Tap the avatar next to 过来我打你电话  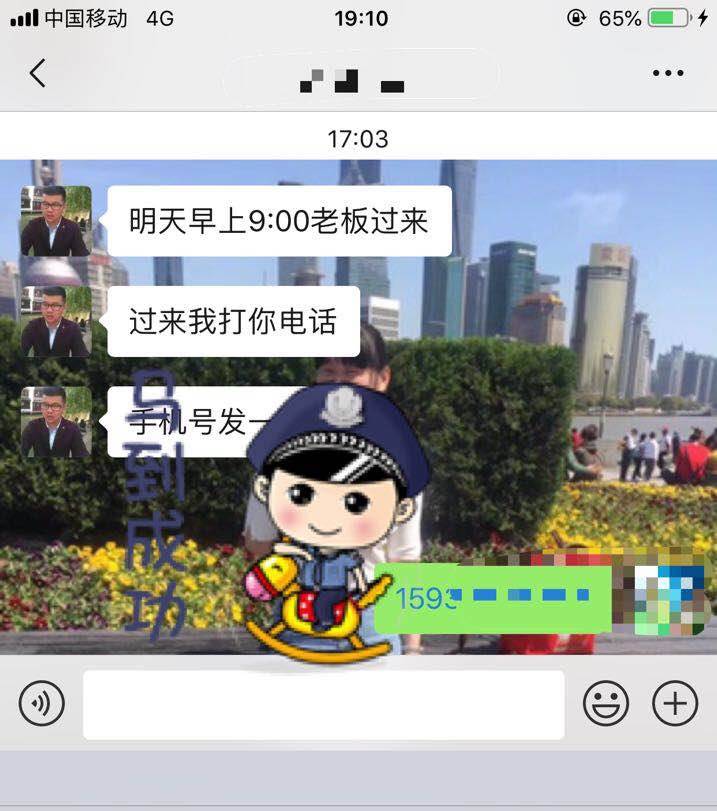(56, 322)
